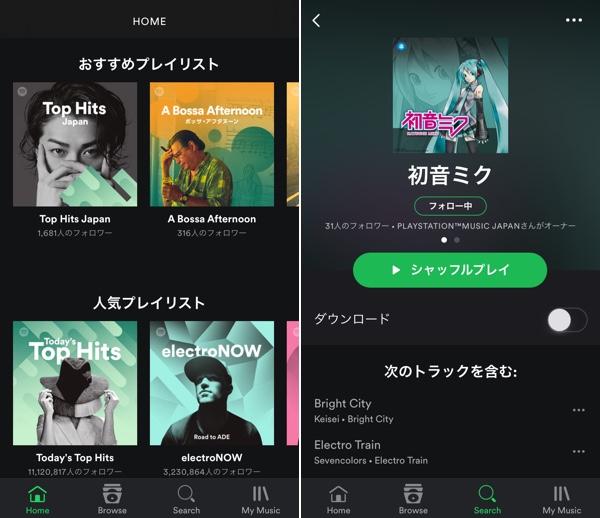Start シャッフルプレイ for this playlist
The height and width of the screenshot is (518, 600).
(450, 270)
